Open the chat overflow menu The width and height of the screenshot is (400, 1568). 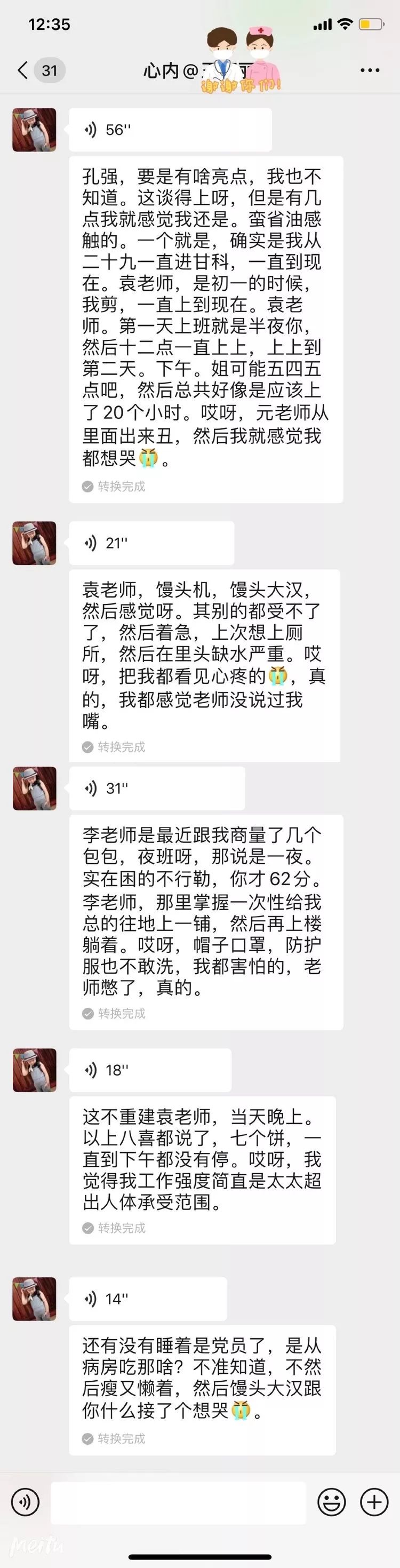pos(370,70)
